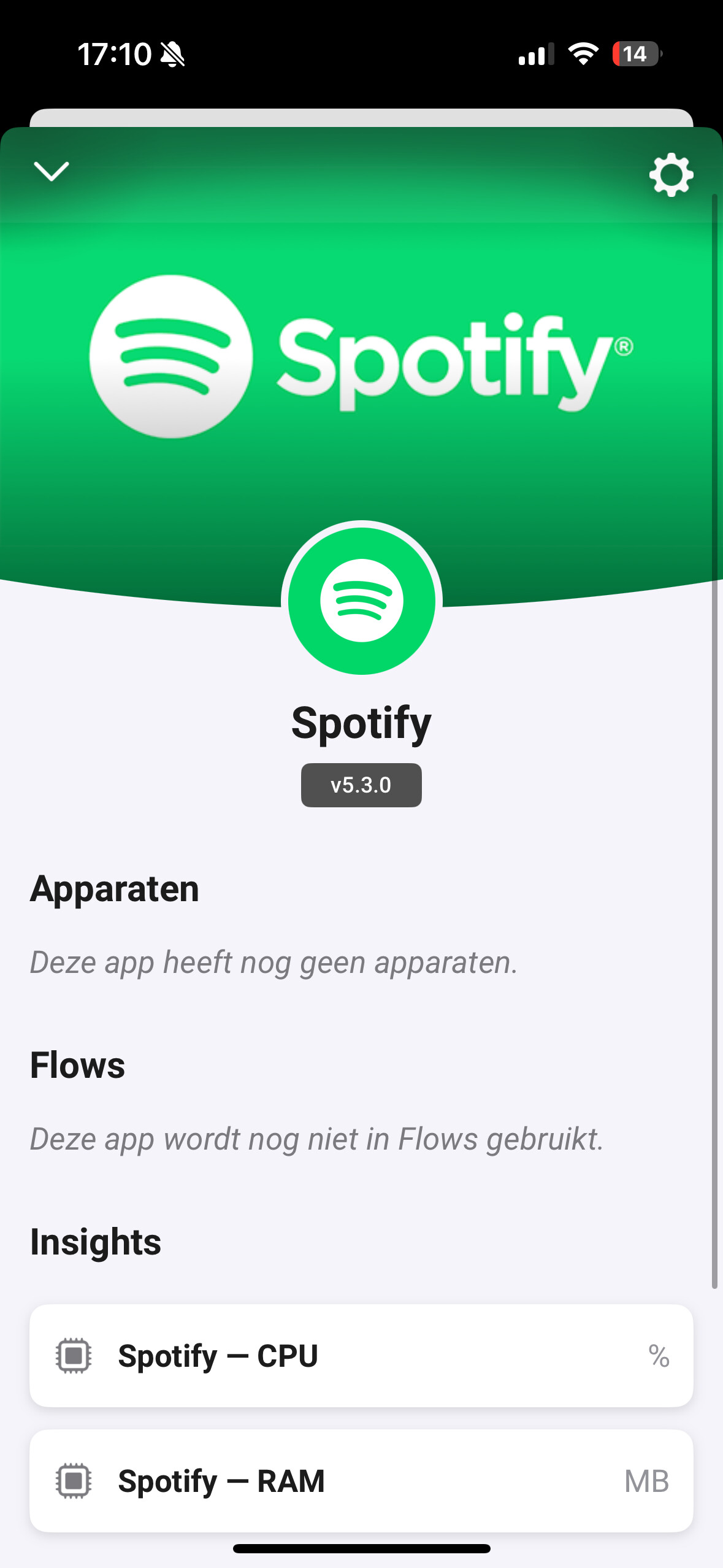Viewport: 723px width, 1568px height.
Task: Open the Spotify app settings gear
Action: click(x=671, y=175)
